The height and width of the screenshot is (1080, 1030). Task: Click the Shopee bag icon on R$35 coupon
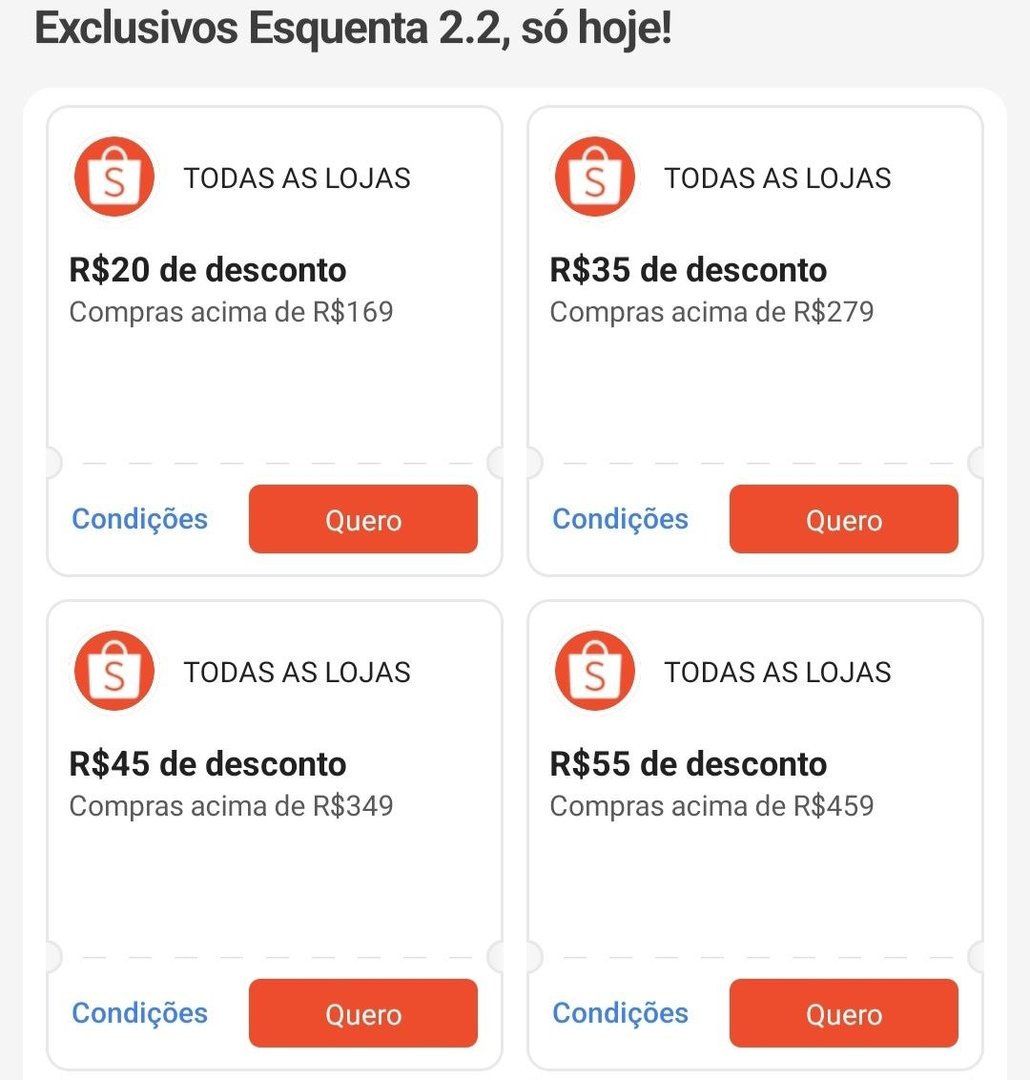click(594, 176)
